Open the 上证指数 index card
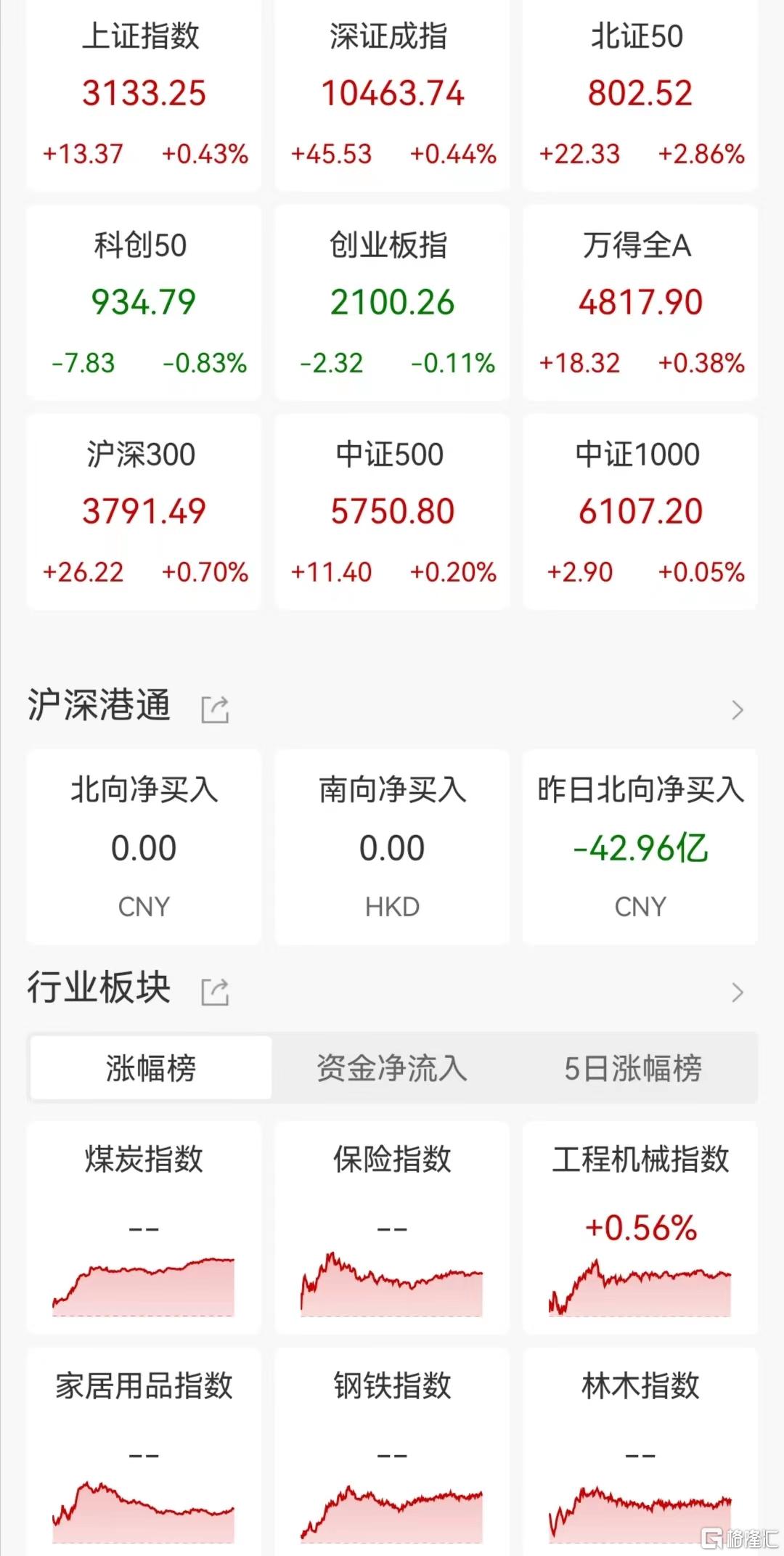The image size is (784, 1556). point(144,94)
